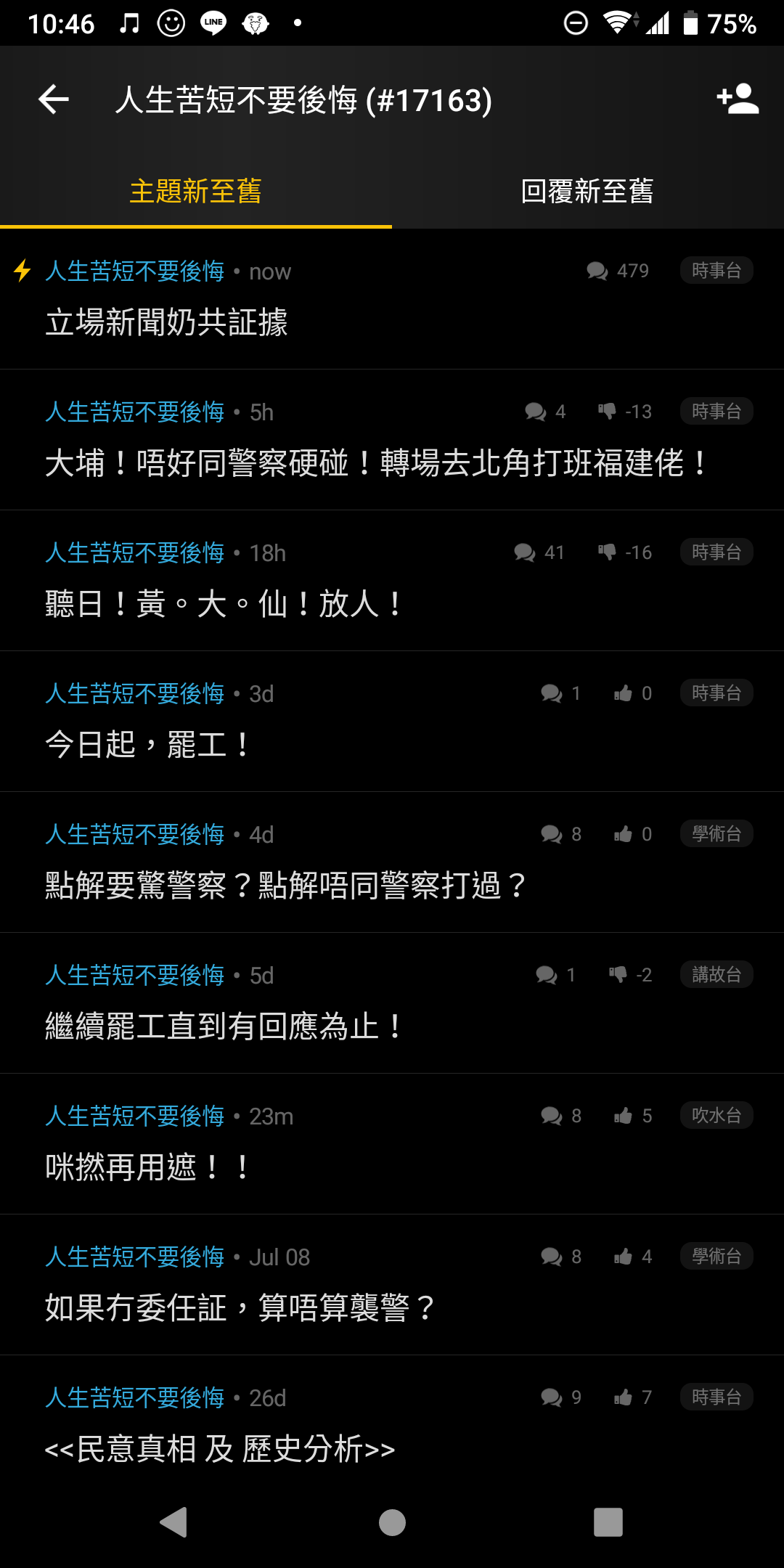Switch to the 回覆新至舊 tab

tap(588, 192)
